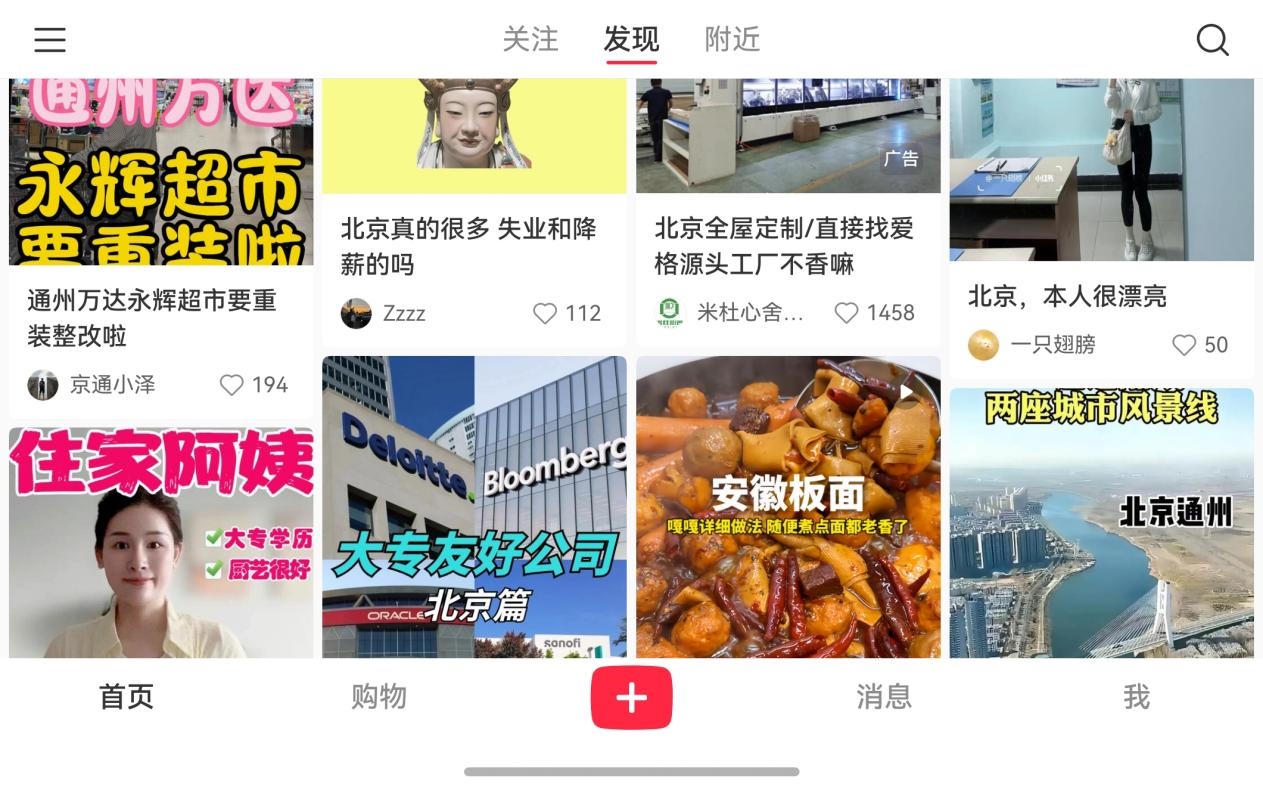Tap the 首页 home tab
The width and height of the screenshot is (1263, 787).
pyautogui.click(x=126, y=697)
